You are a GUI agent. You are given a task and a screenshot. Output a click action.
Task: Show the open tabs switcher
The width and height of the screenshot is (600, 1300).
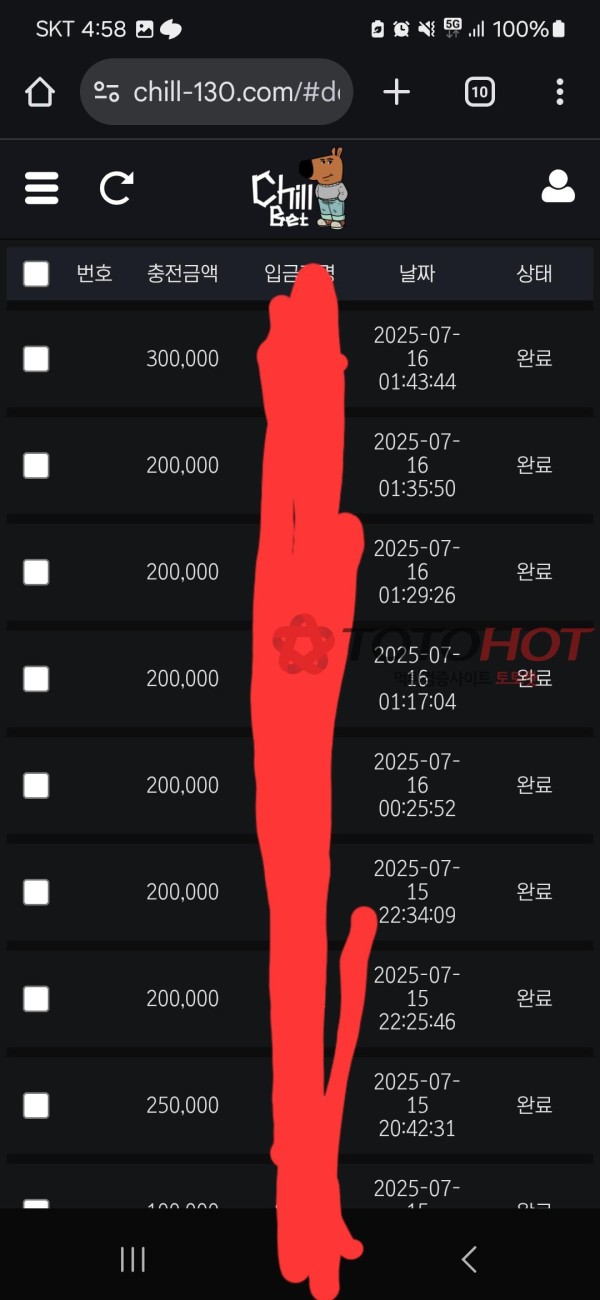tap(480, 93)
